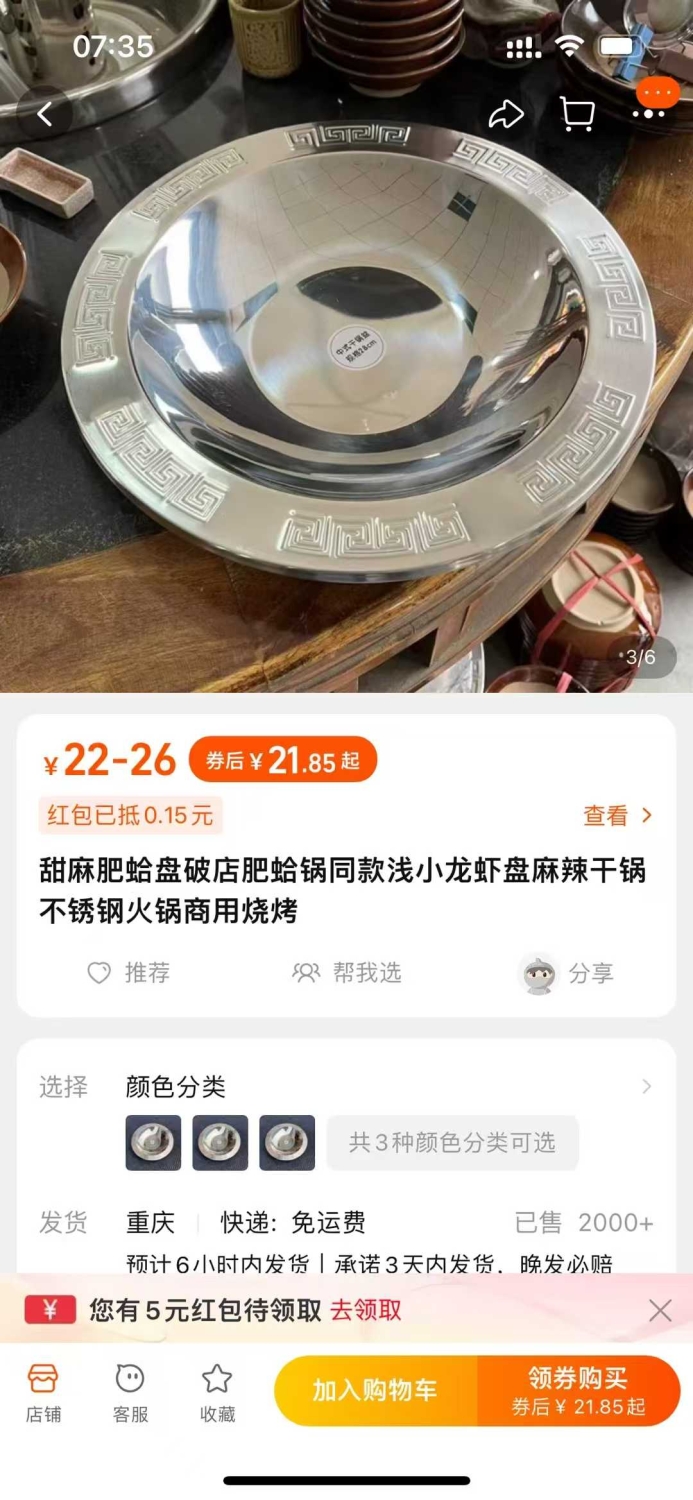
Task: Tap 查看 to view coupon details
Action: tap(617, 816)
